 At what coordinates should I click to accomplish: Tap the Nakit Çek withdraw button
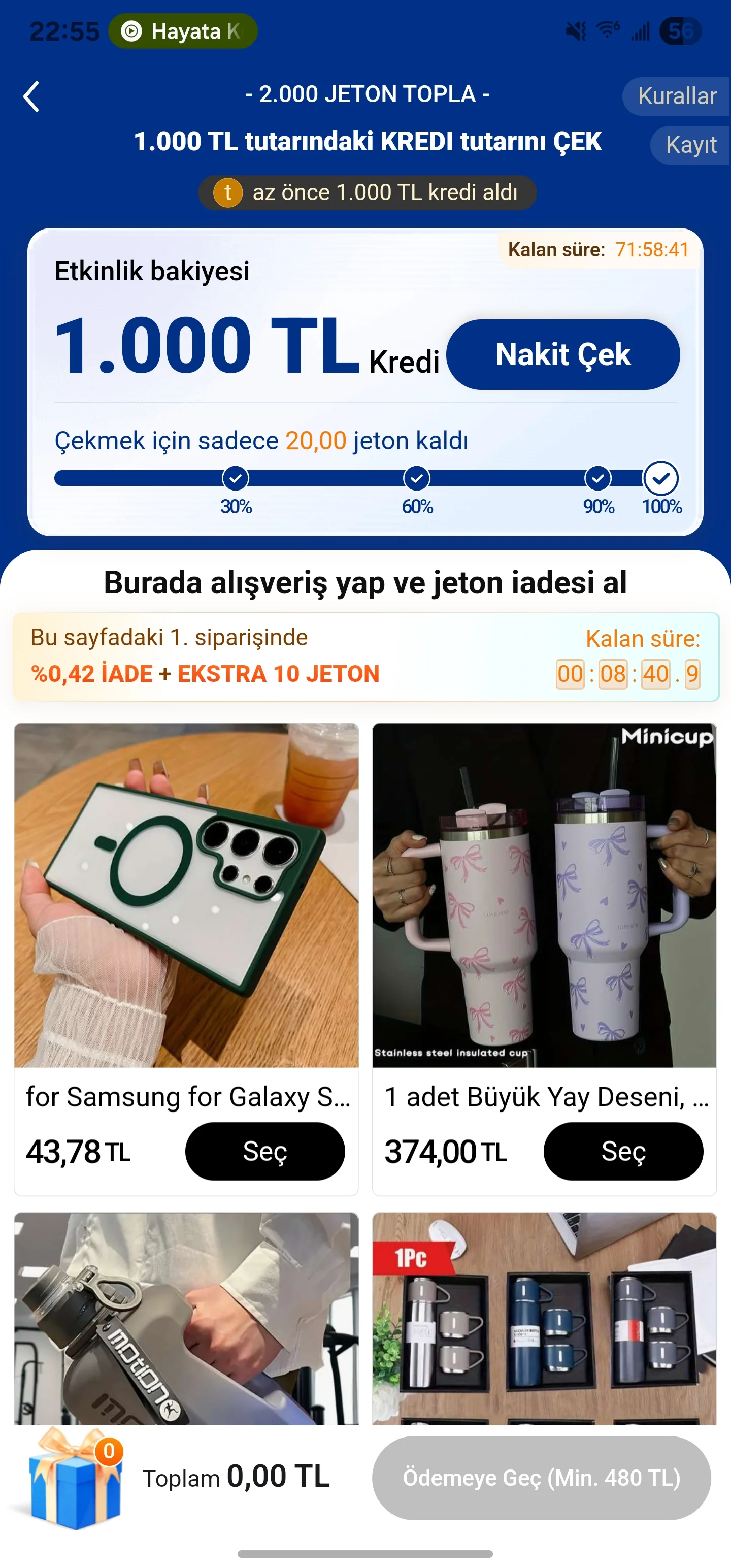[562, 354]
